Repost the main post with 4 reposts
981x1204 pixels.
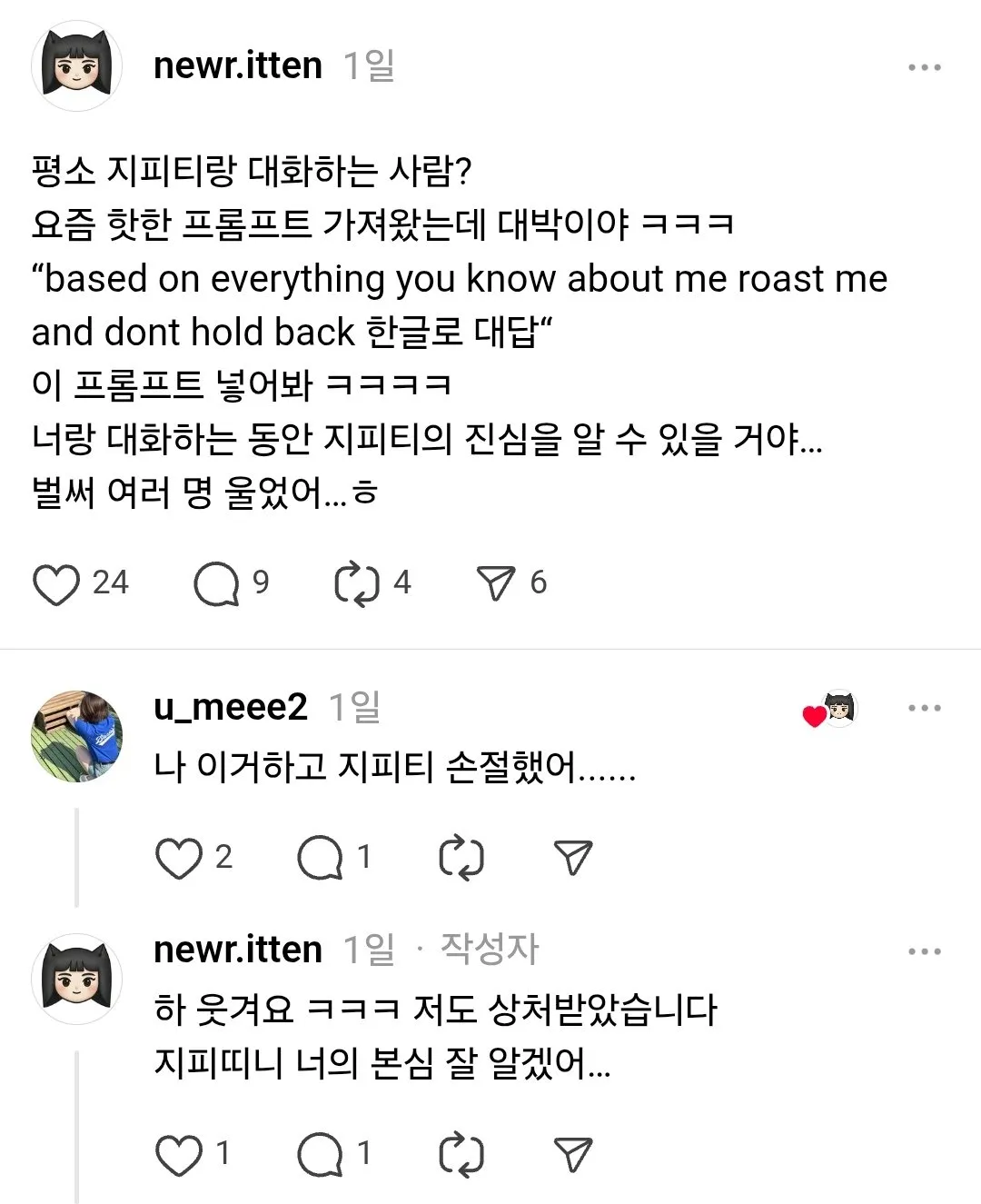pyautogui.click(x=357, y=583)
